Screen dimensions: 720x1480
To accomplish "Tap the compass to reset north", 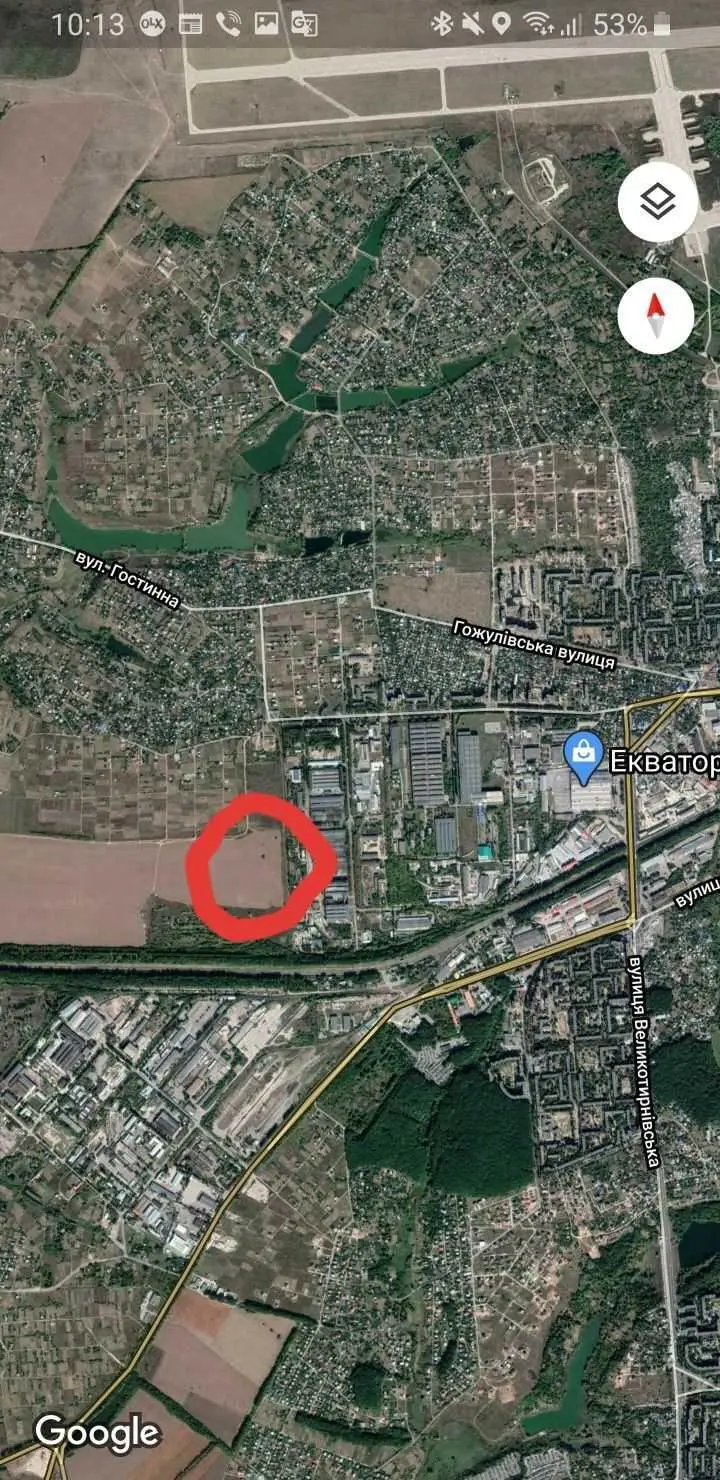I will 656,316.
